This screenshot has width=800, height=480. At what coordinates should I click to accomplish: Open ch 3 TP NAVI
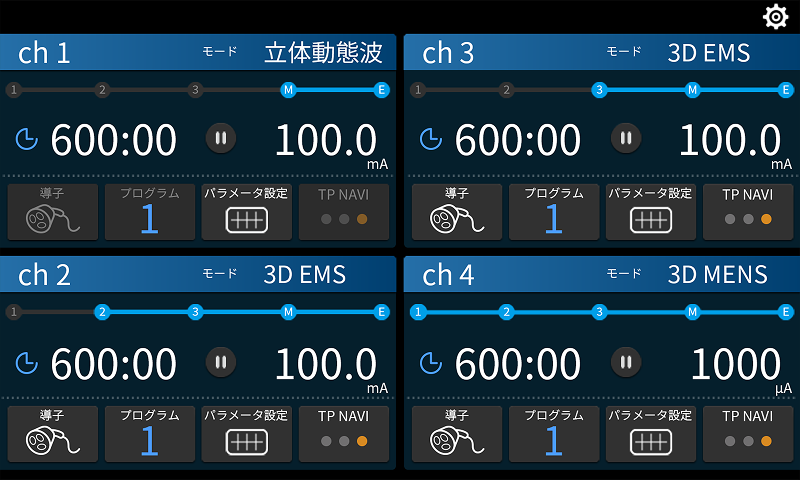[x=747, y=211]
